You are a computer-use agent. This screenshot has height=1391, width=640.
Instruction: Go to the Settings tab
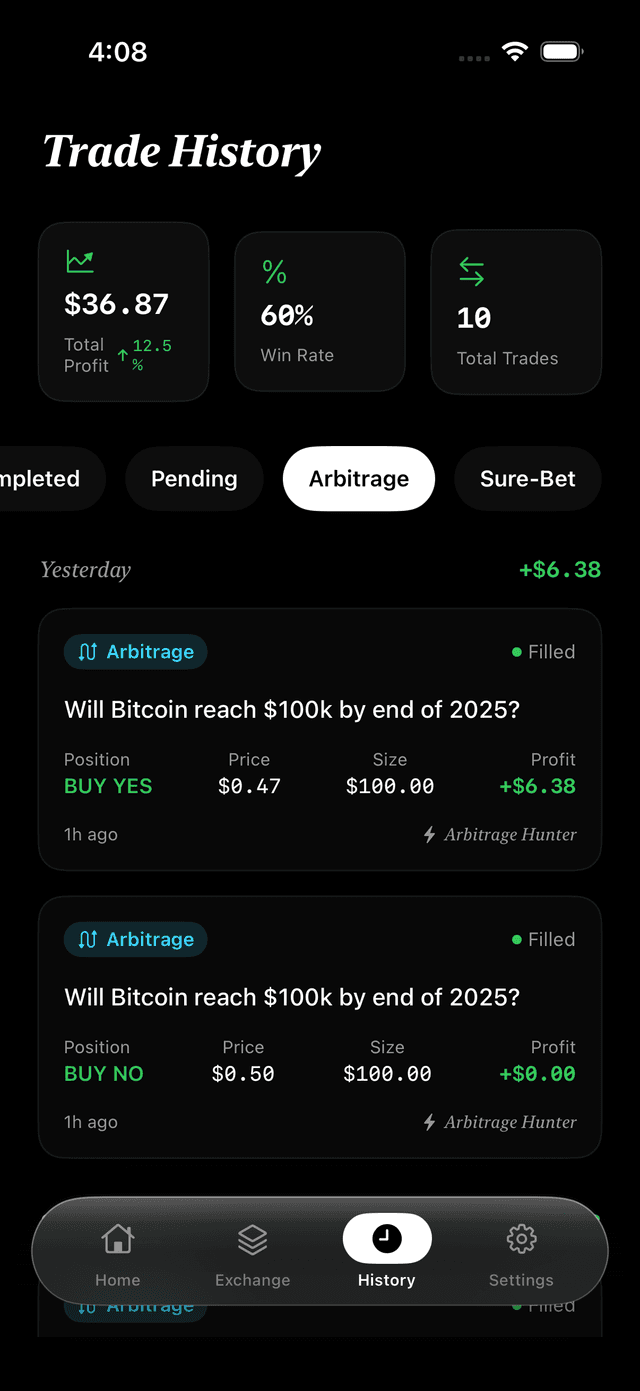(x=520, y=1254)
